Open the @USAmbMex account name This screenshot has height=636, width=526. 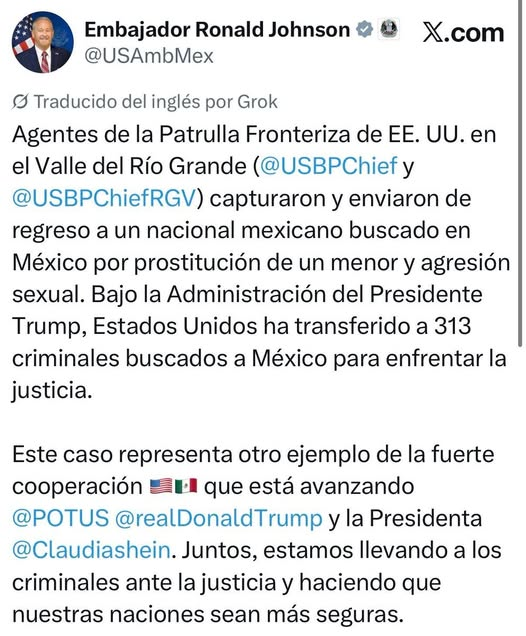point(148,56)
